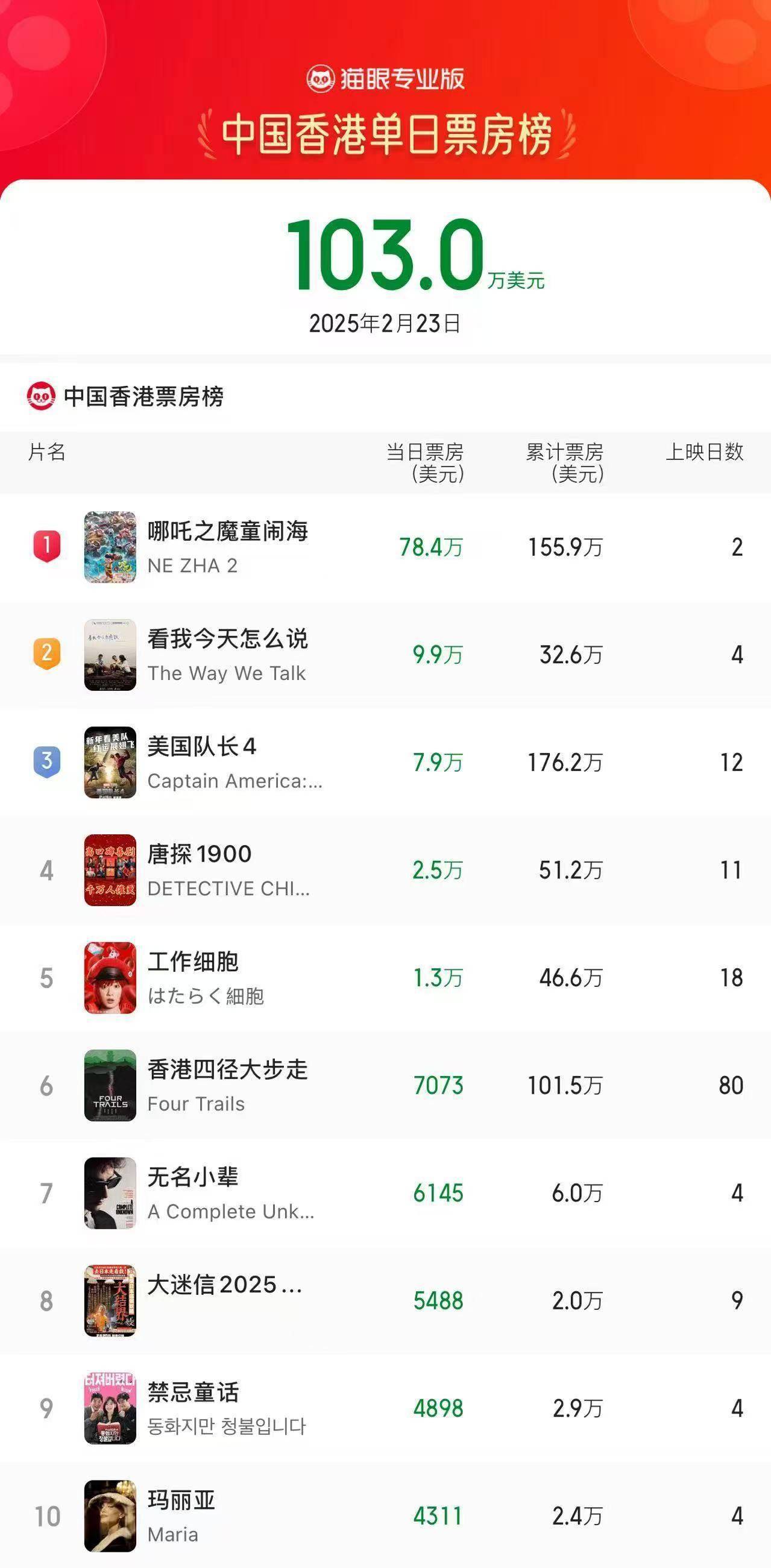Image resolution: width=771 pixels, height=1568 pixels.
Task: Open the NE ZHA 2 movie poster
Action: [x=110, y=547]
